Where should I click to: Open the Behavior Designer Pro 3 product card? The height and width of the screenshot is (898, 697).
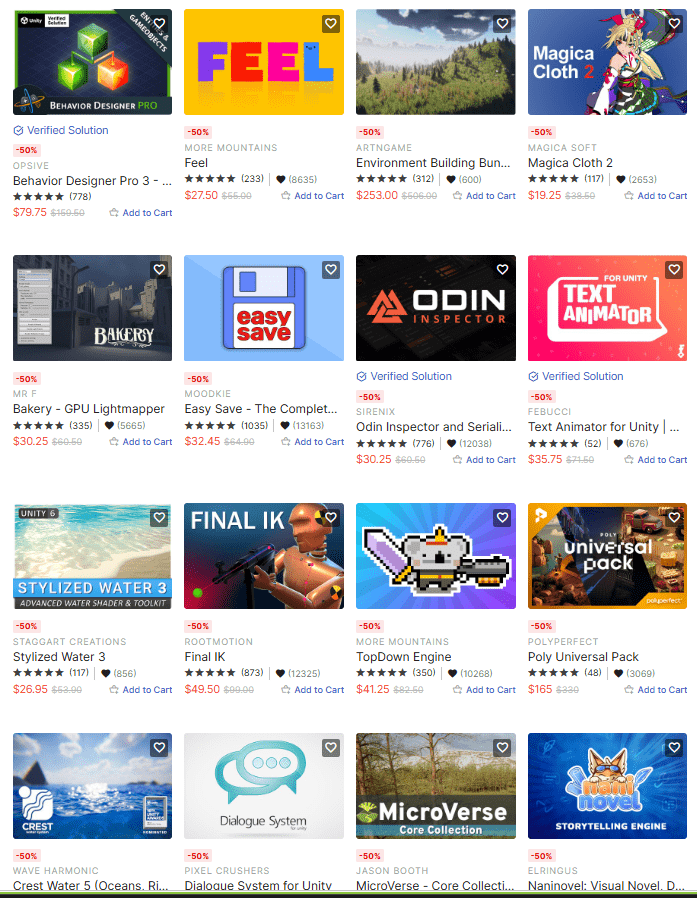(x=92, y=62)
